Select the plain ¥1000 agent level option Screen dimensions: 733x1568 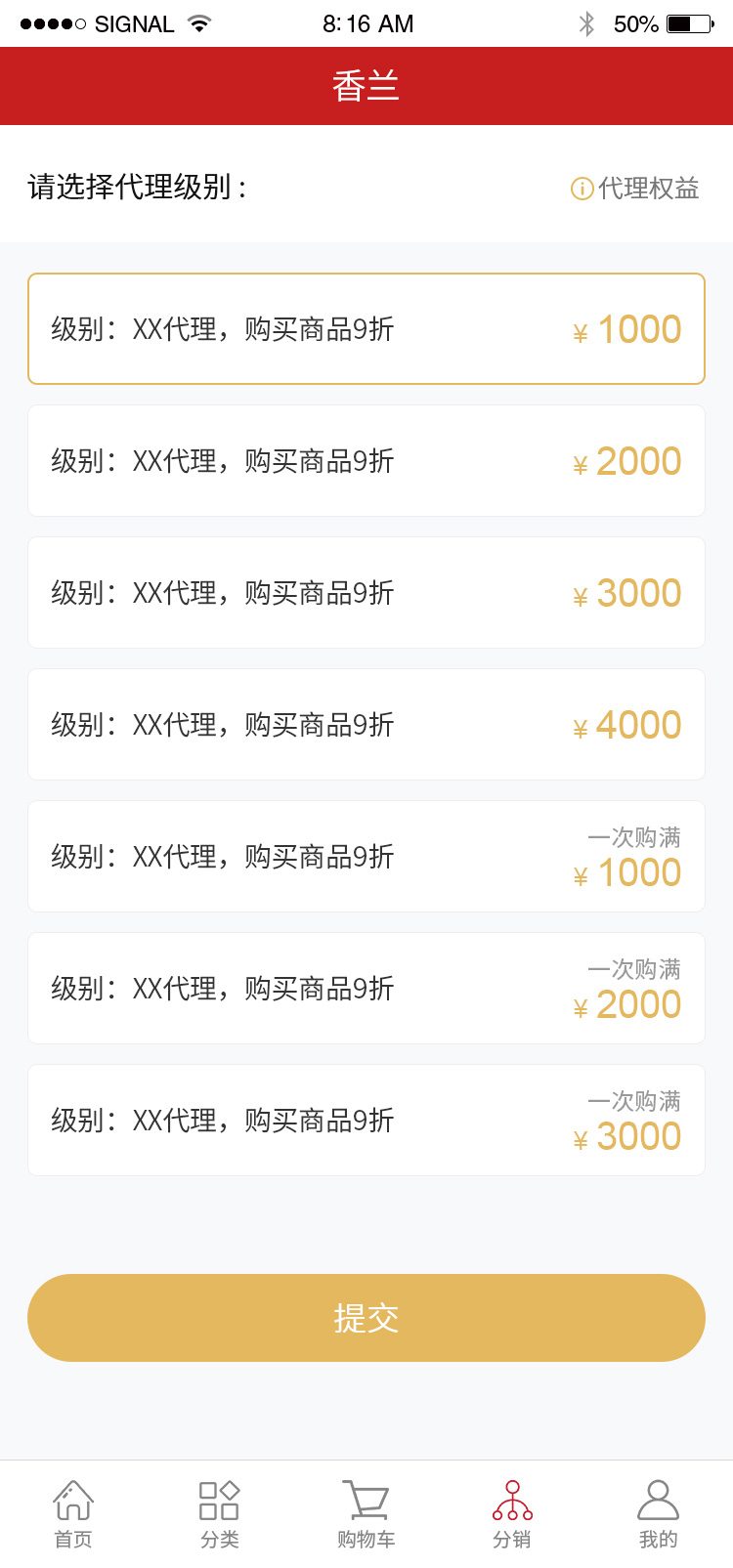point(366,329)
